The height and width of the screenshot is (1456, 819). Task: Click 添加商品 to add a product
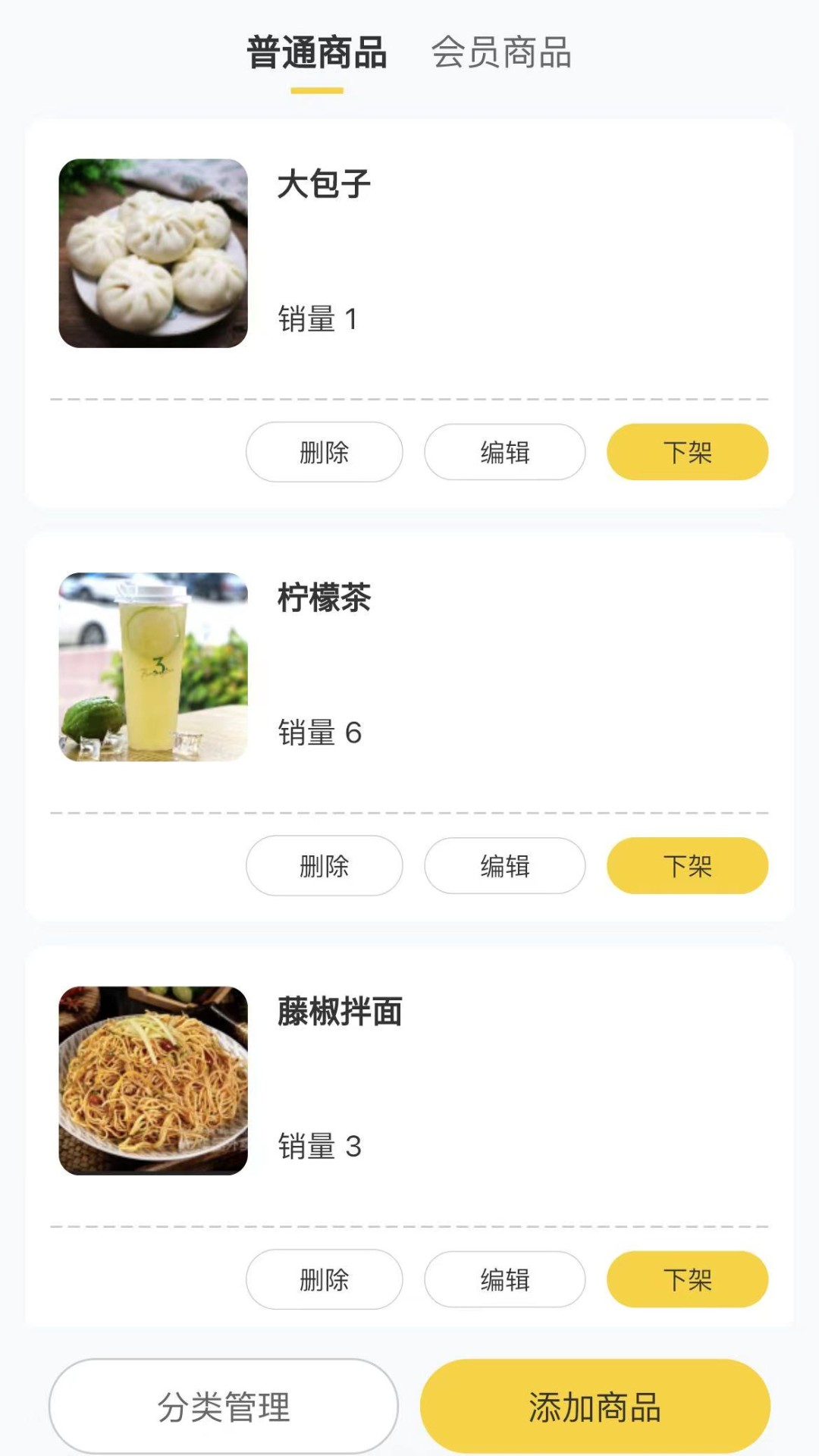(x=595, y=1405)
